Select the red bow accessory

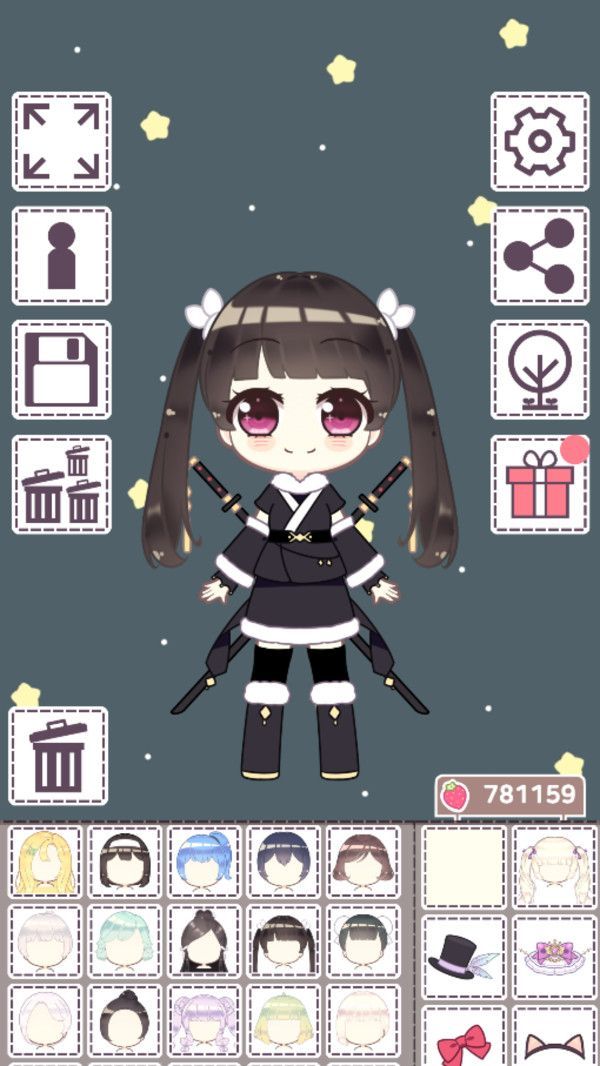coord(463,1040)
